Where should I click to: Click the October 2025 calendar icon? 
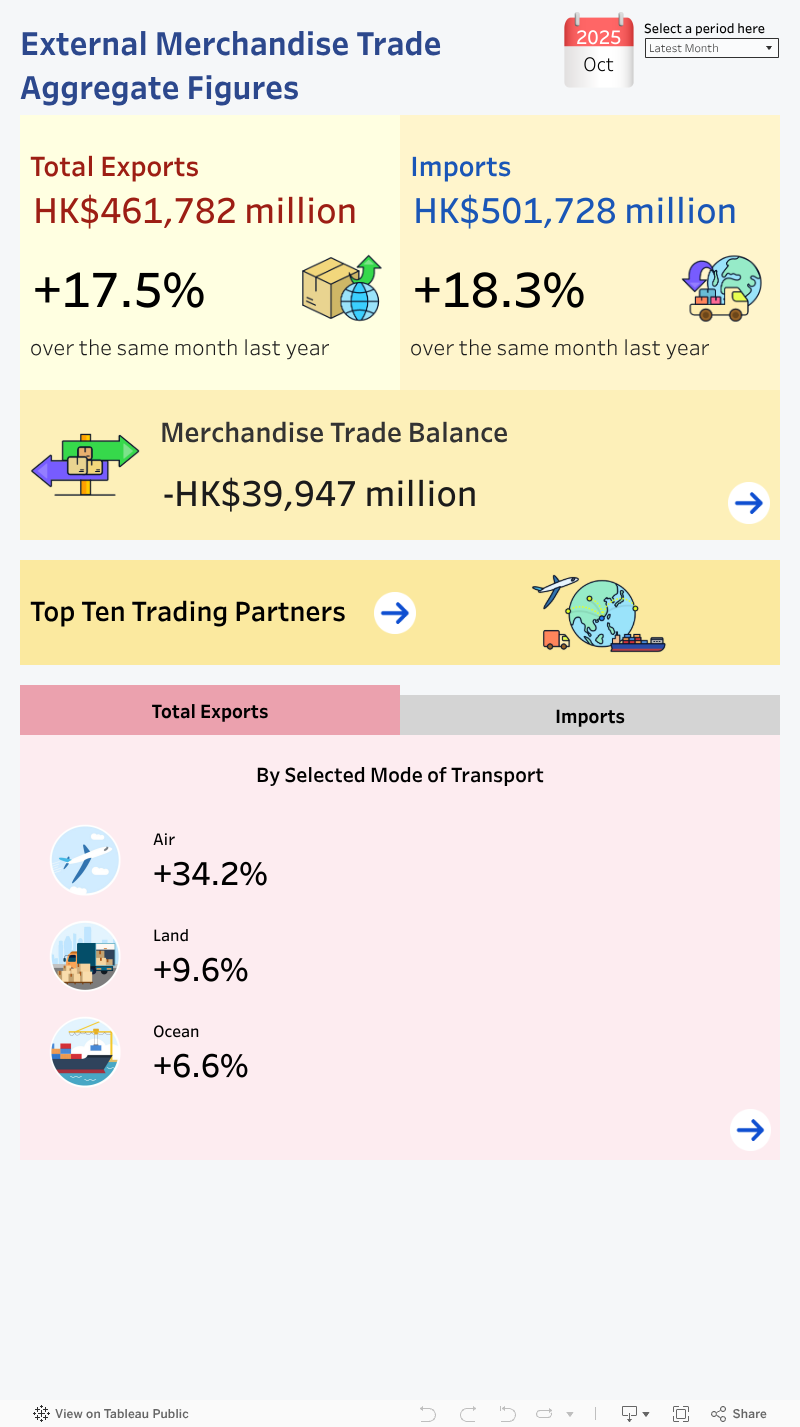pos(598,52)
